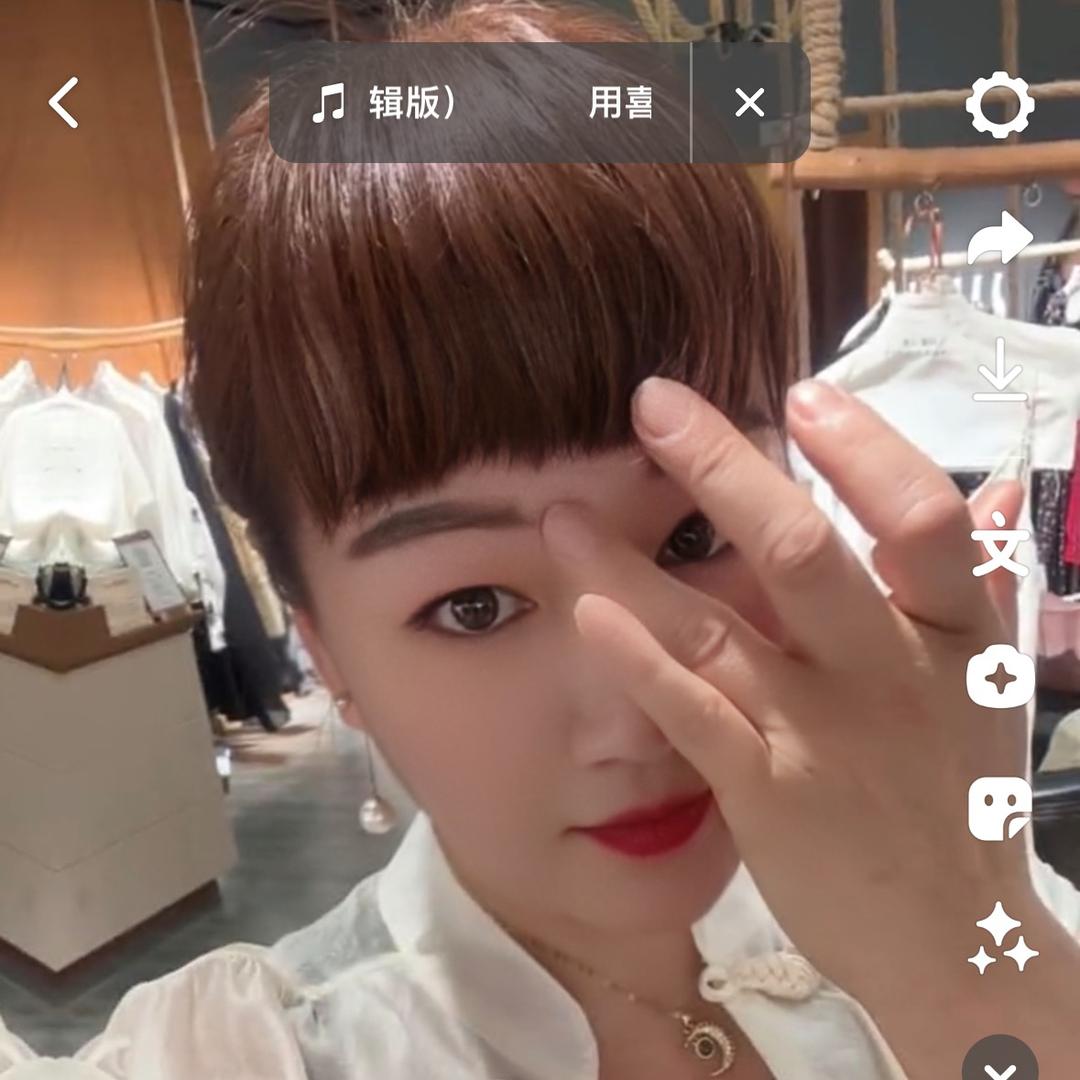Image resolution: width=1080 pixels, height=1080 pixels.
Task: Download the video to device
Action: pos(1000,370)
